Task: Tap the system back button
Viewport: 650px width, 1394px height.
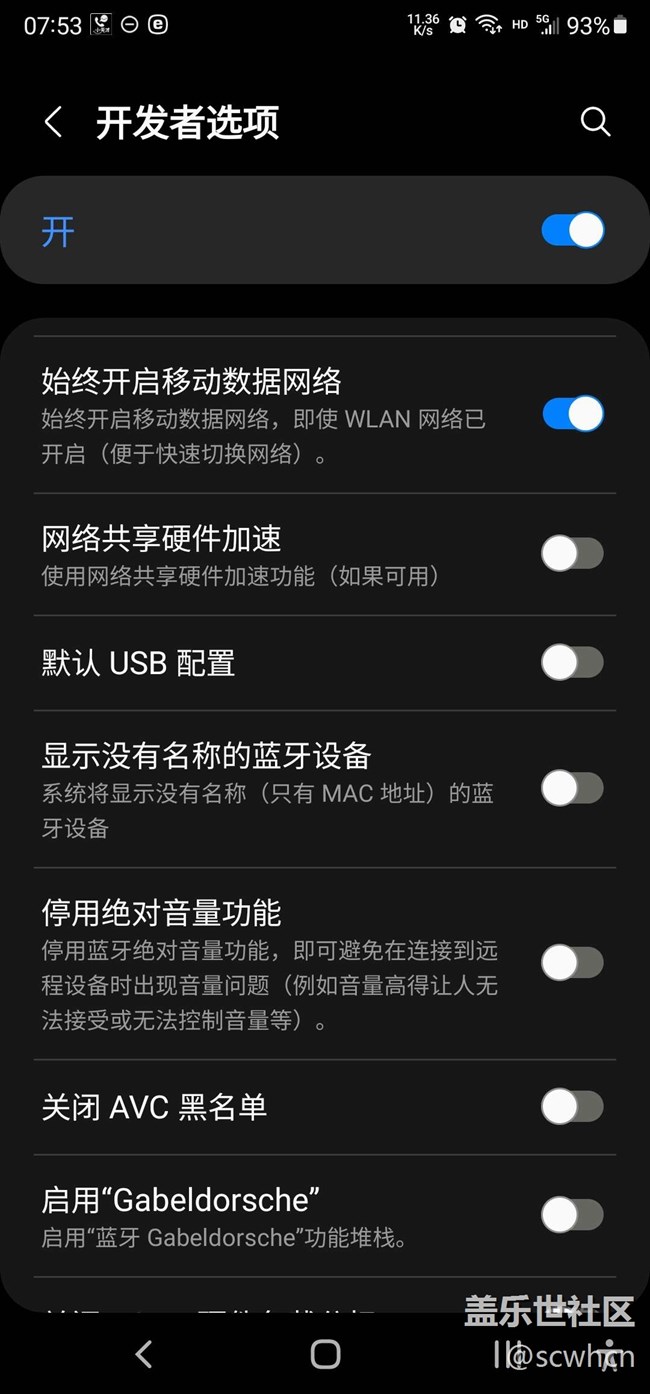Action: tap(144, 1354)
